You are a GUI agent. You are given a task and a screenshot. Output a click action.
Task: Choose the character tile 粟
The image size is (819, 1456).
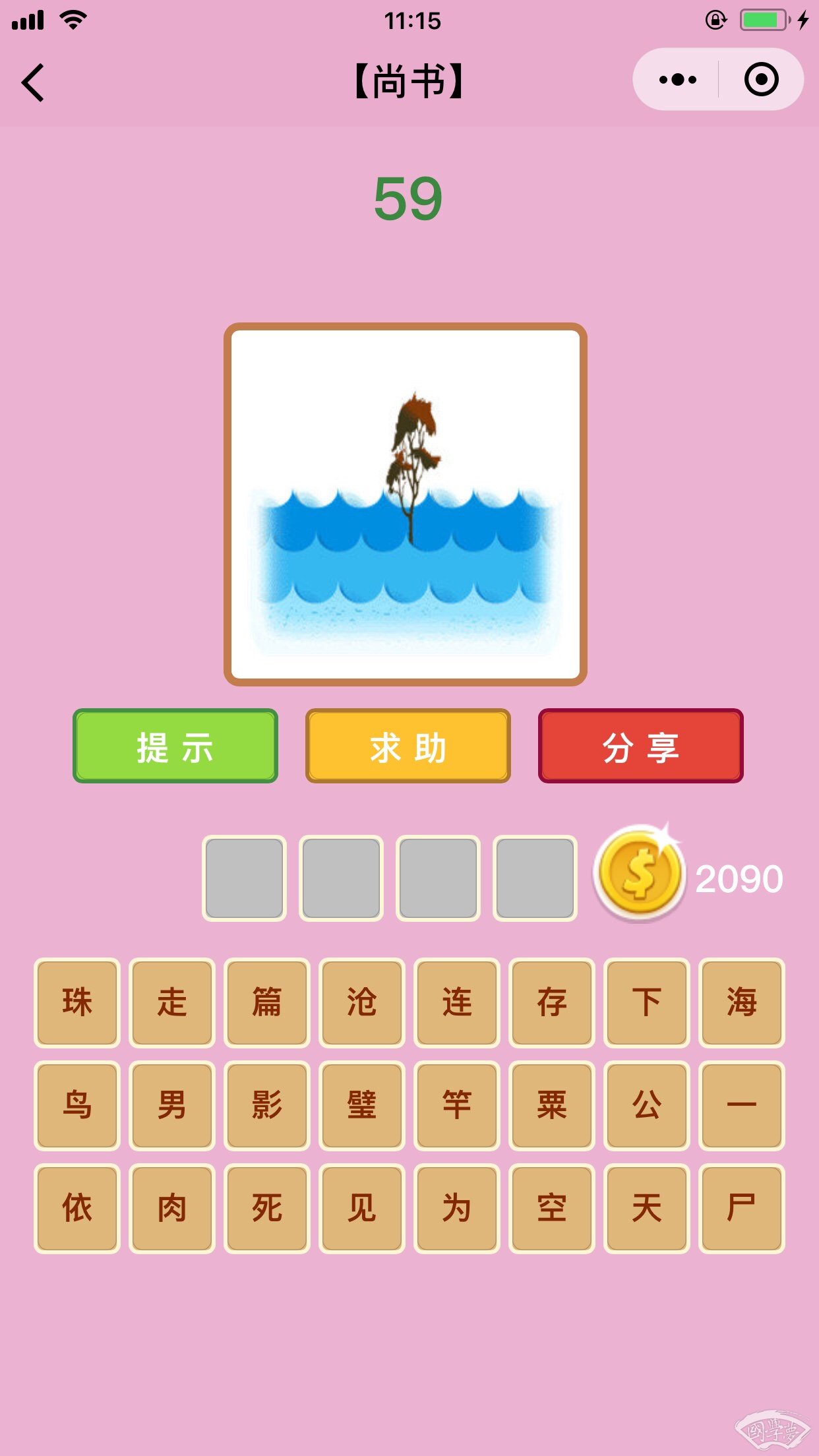pyautogui.click(x=551, y=1105)
